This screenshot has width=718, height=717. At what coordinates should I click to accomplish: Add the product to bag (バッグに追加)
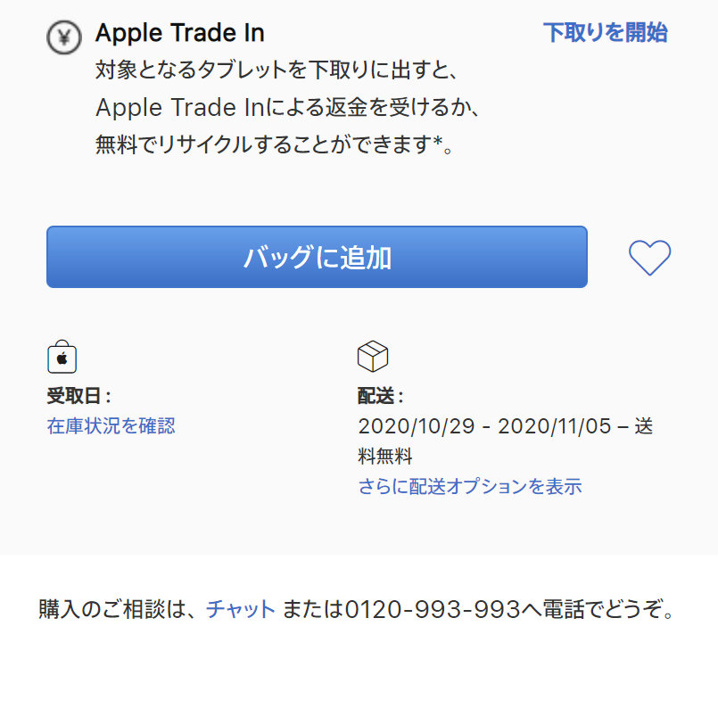(x=316, y=257)
